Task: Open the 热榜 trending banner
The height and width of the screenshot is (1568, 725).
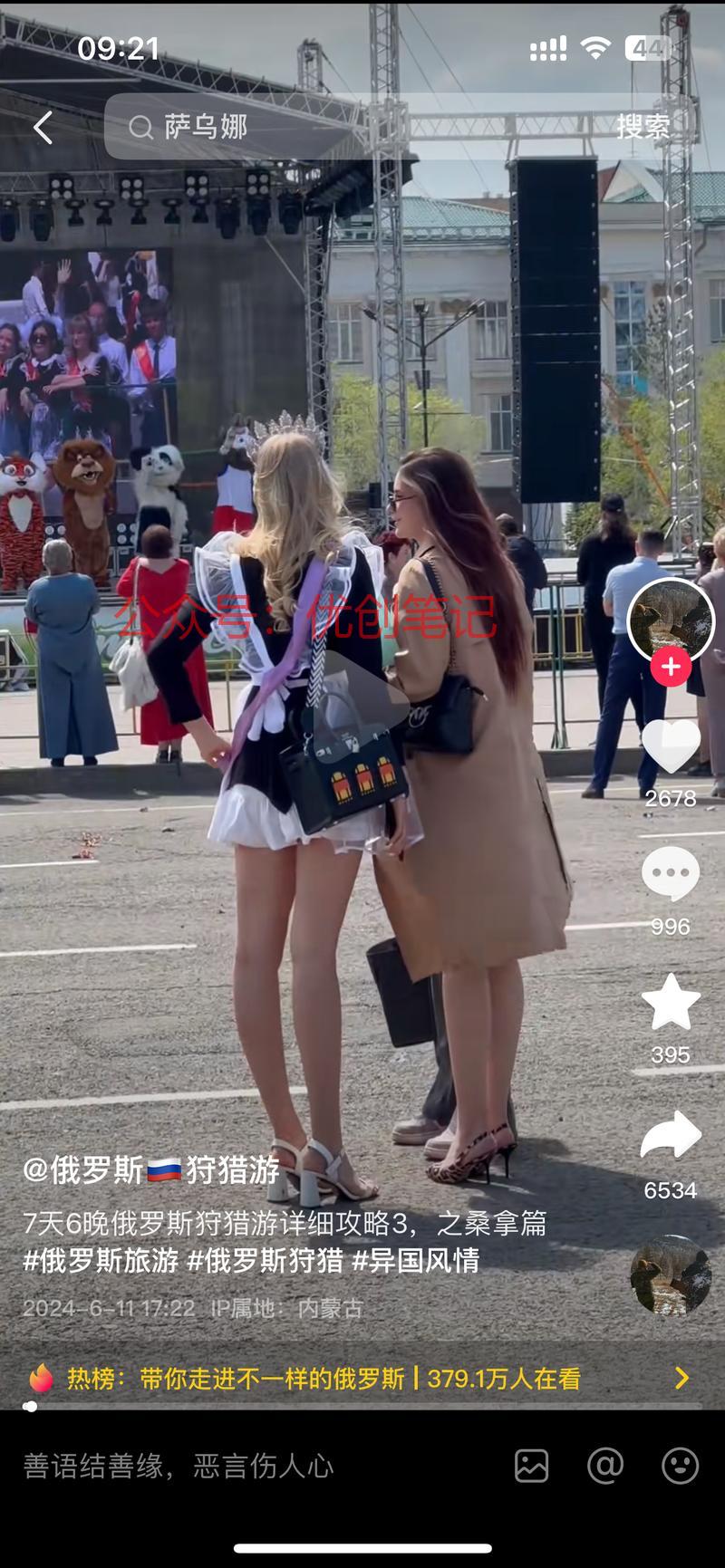Action: coord(362,1379)
